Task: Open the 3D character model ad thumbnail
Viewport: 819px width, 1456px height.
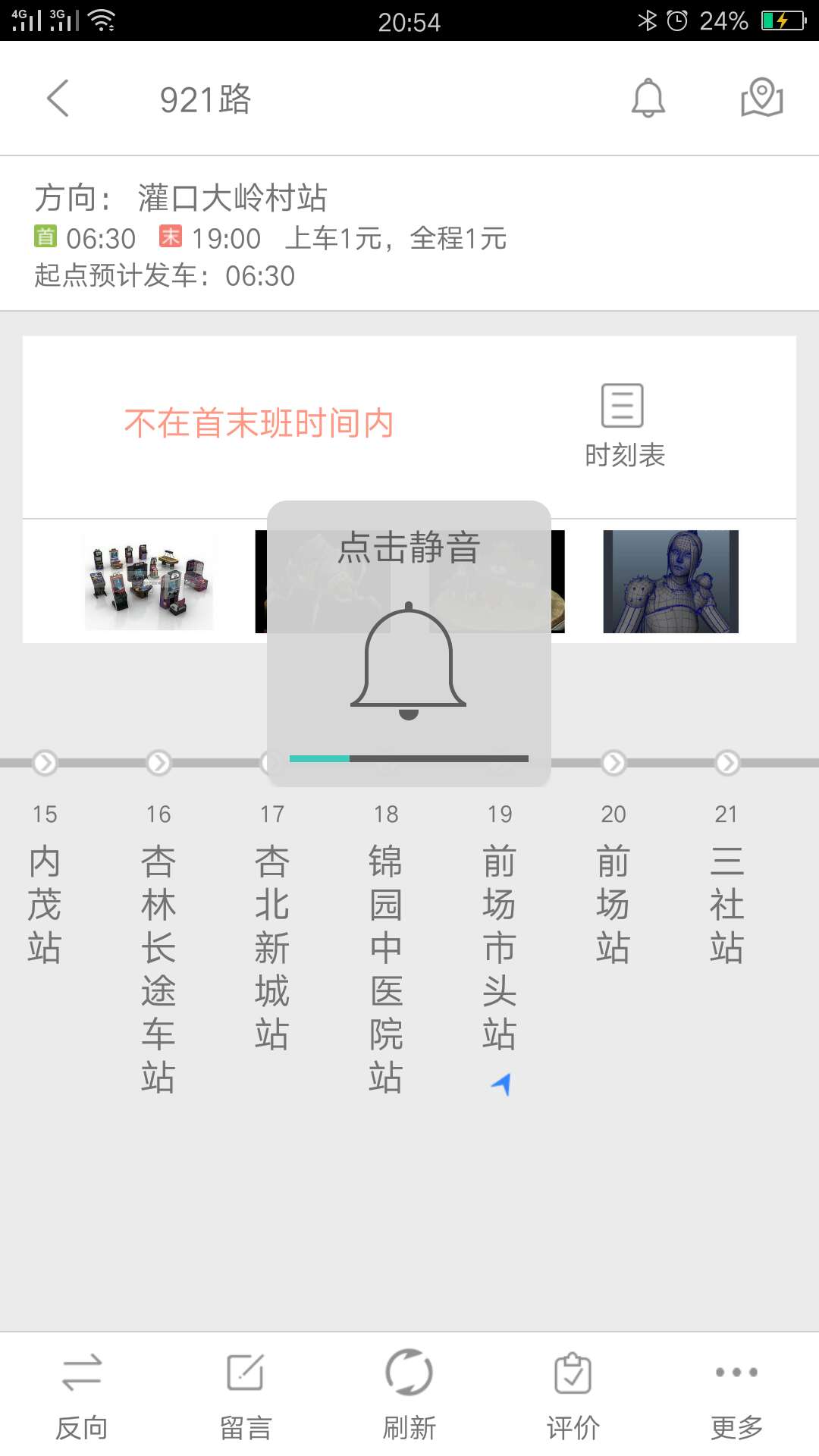Action: point(670,582)
